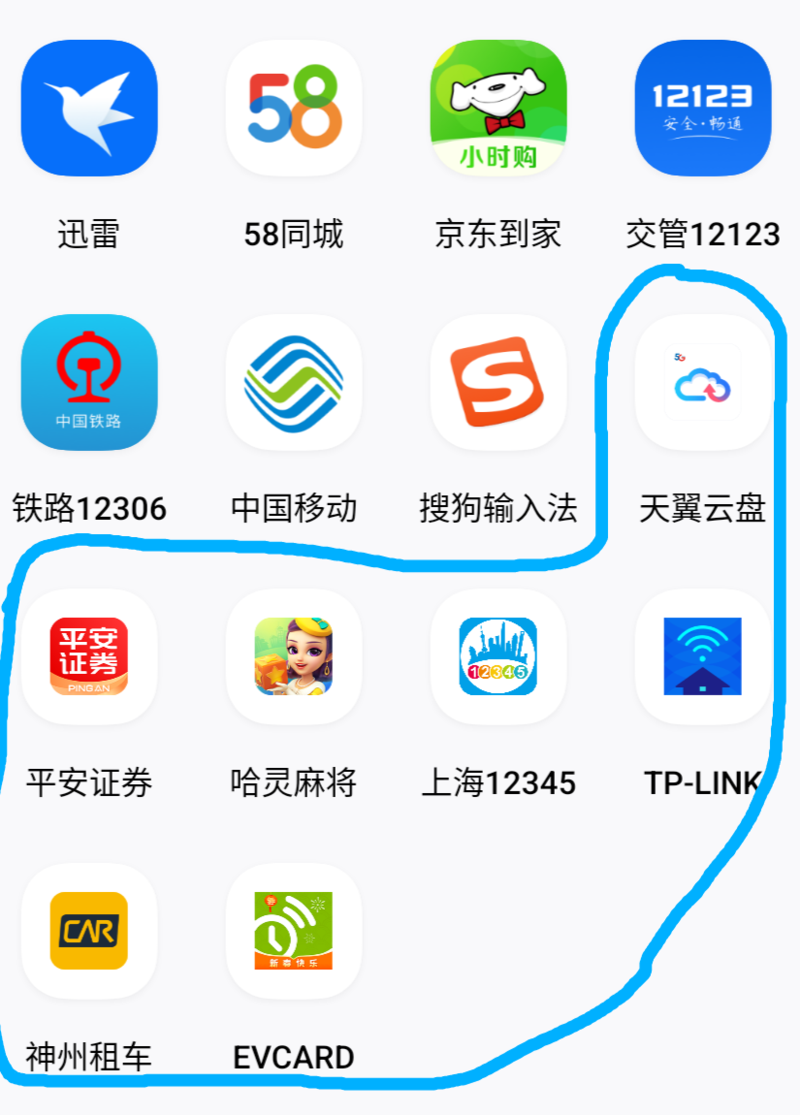Image resolution: width=800 pixels, height=1115 pixels.
Task: Launch 交管12123
Action: (x=703, y=108)
